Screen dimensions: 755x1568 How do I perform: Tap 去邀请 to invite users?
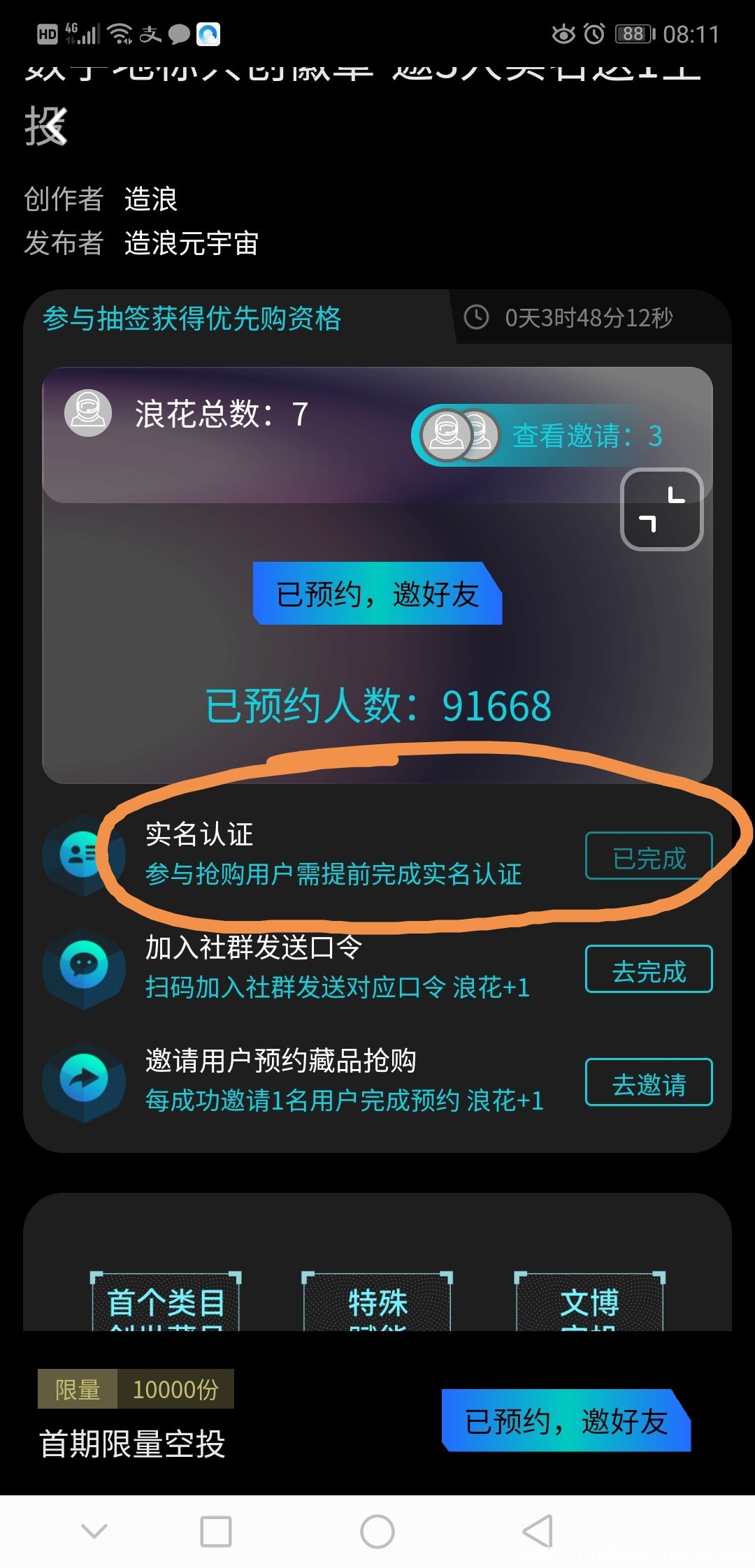point(648,1083)
